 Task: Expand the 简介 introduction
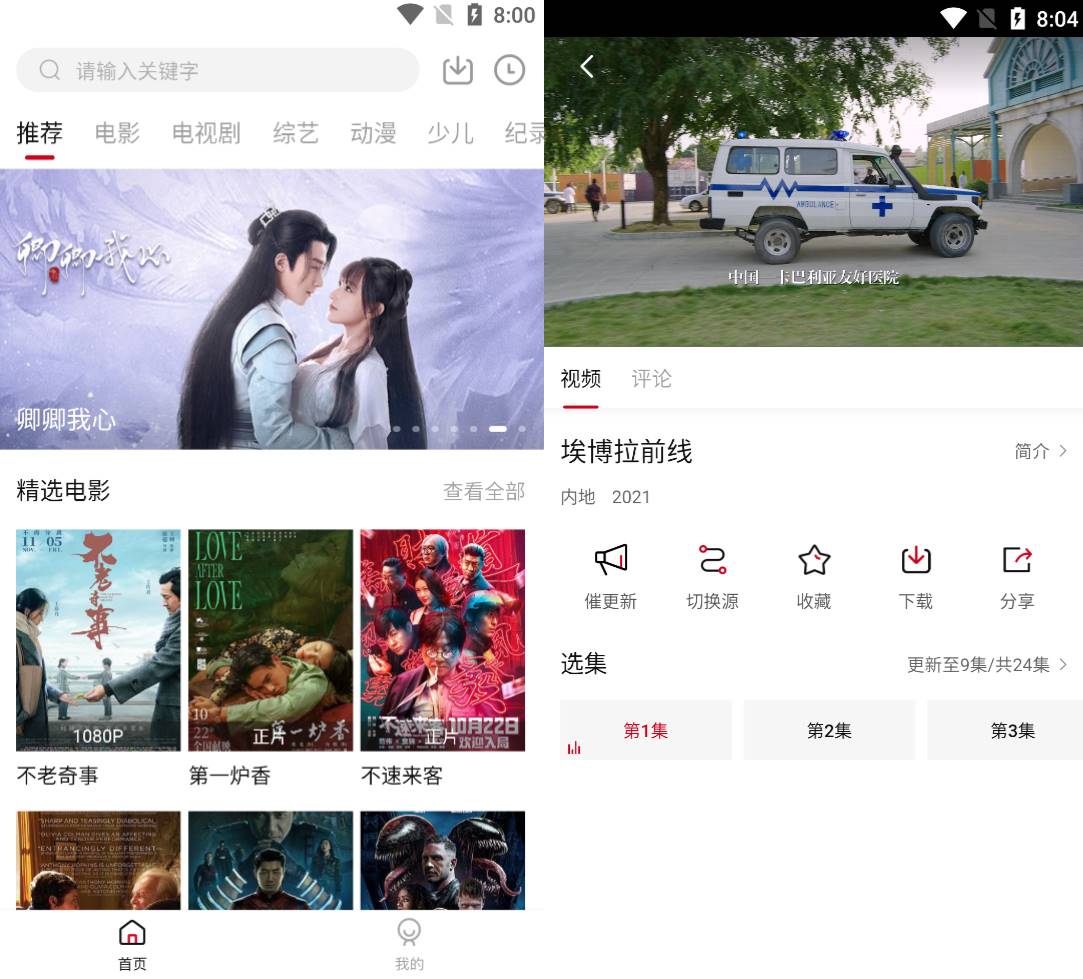(1040, 451)
